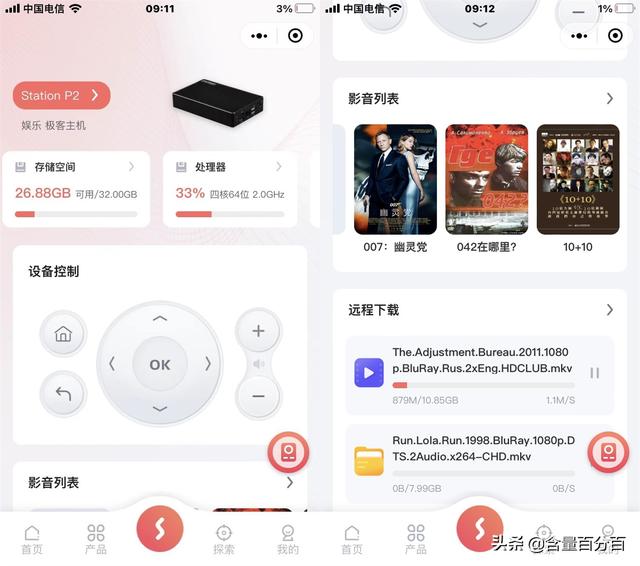Open the Run.Lola.Run download row
This screenshot has width=640, height=566.
pyautogui.click(x=470, y=460)
